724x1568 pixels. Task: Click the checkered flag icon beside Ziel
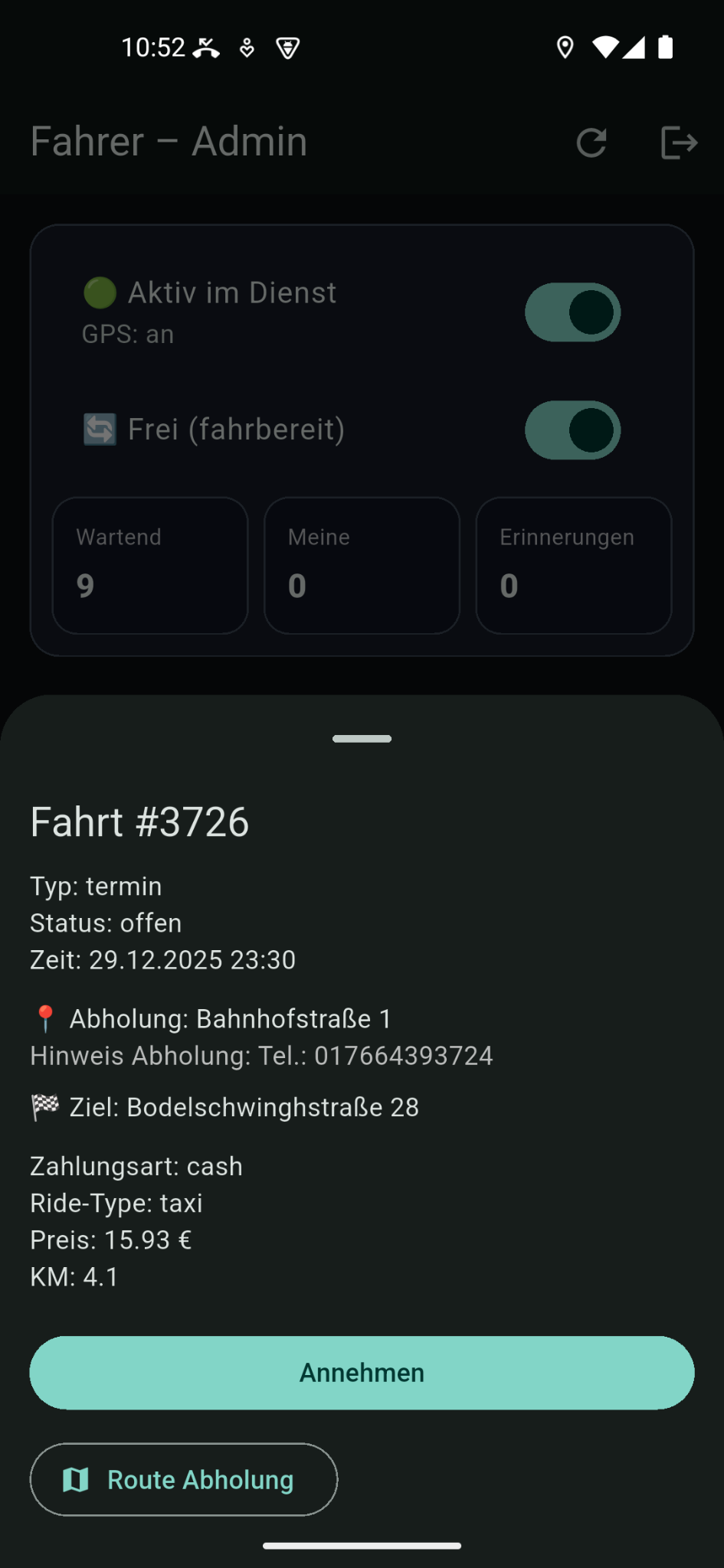(46, 1106)
